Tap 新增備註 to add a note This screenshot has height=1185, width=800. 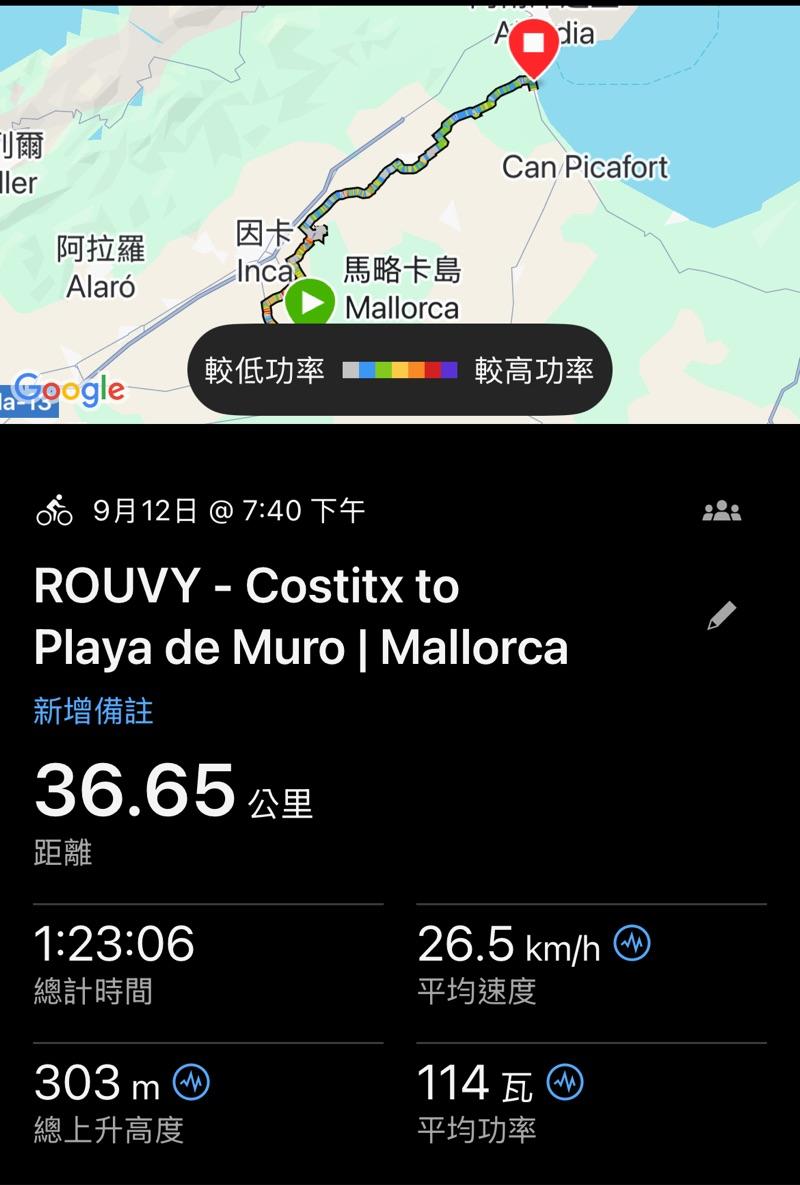coord(93,711)
